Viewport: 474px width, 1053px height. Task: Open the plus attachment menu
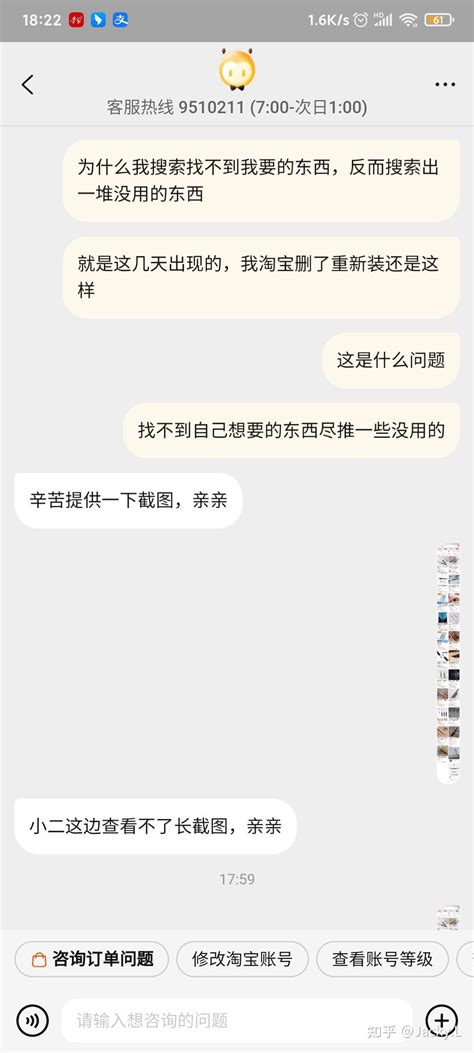point(442,1021)
